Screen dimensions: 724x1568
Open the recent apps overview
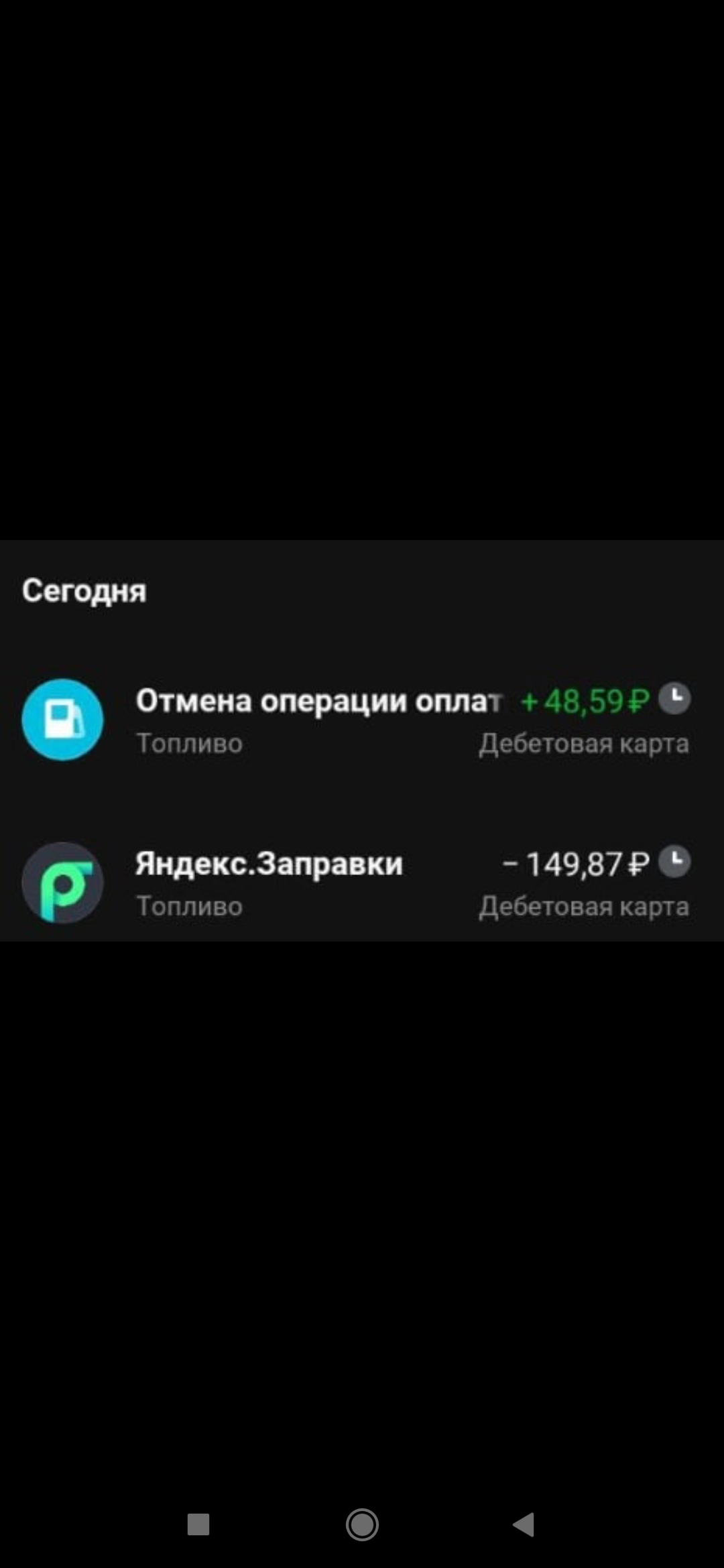[198, 1524]
